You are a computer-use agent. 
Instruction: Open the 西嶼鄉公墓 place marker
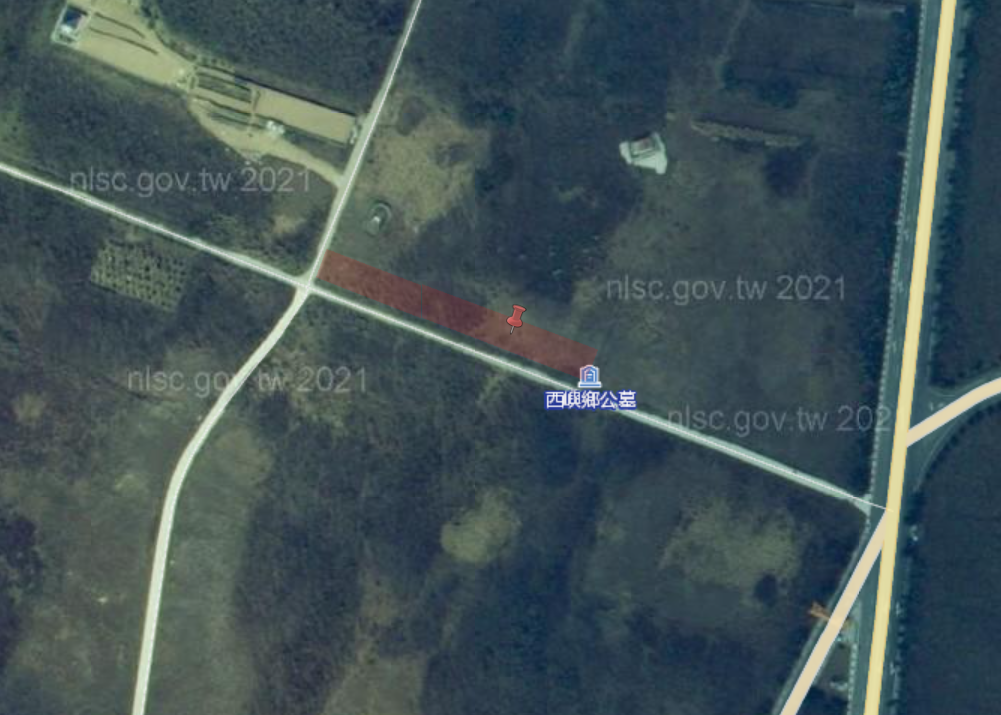pos(590,377)
